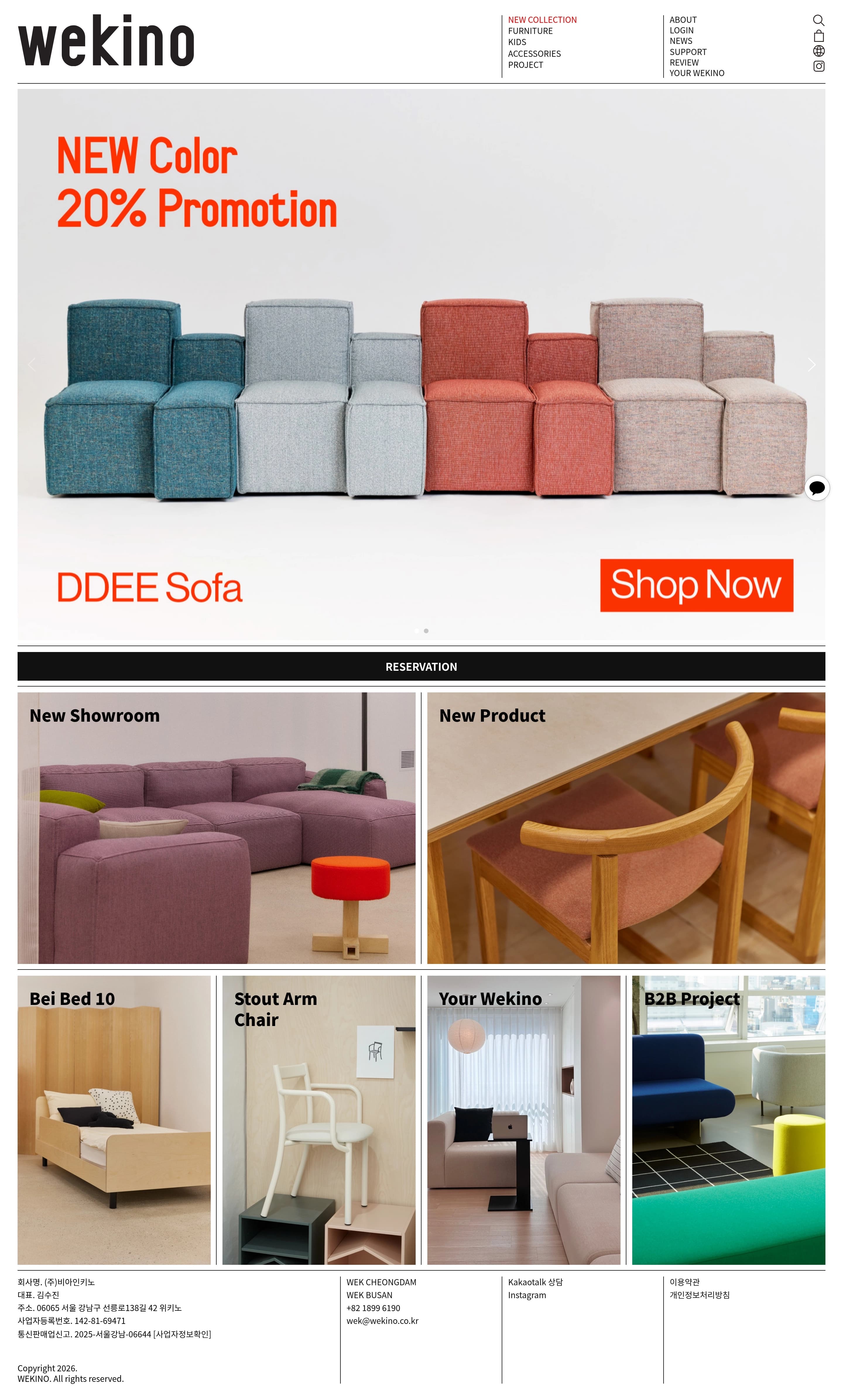Tap the globe language icon

[x=818, y=51]
